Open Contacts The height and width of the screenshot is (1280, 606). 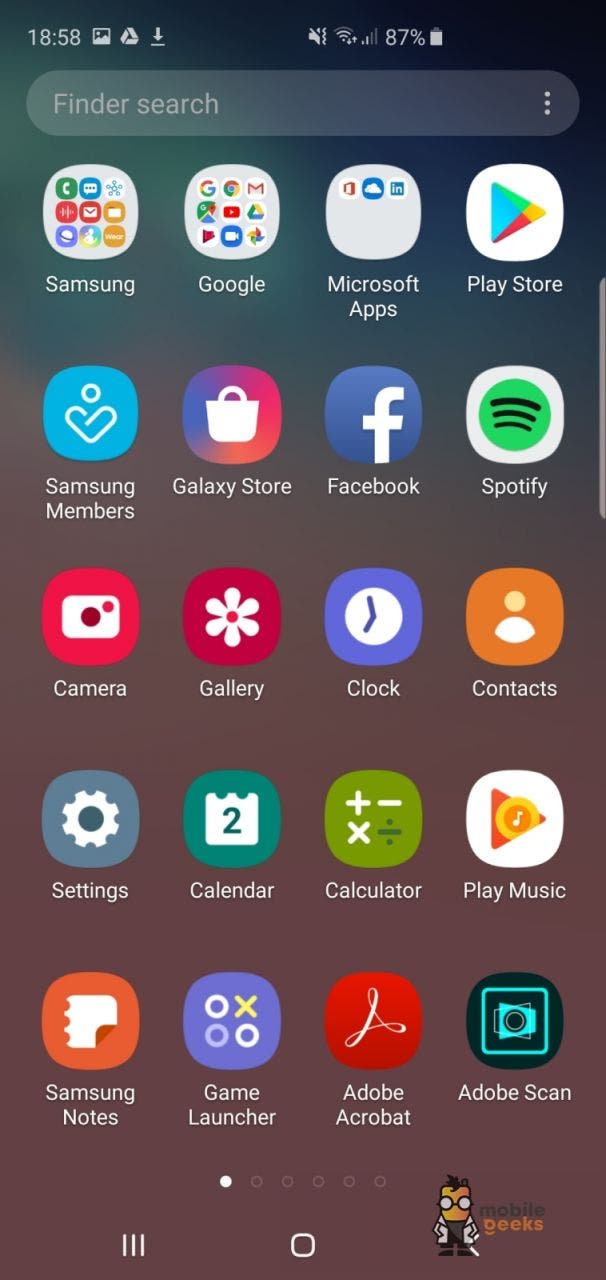coord(515,617)
